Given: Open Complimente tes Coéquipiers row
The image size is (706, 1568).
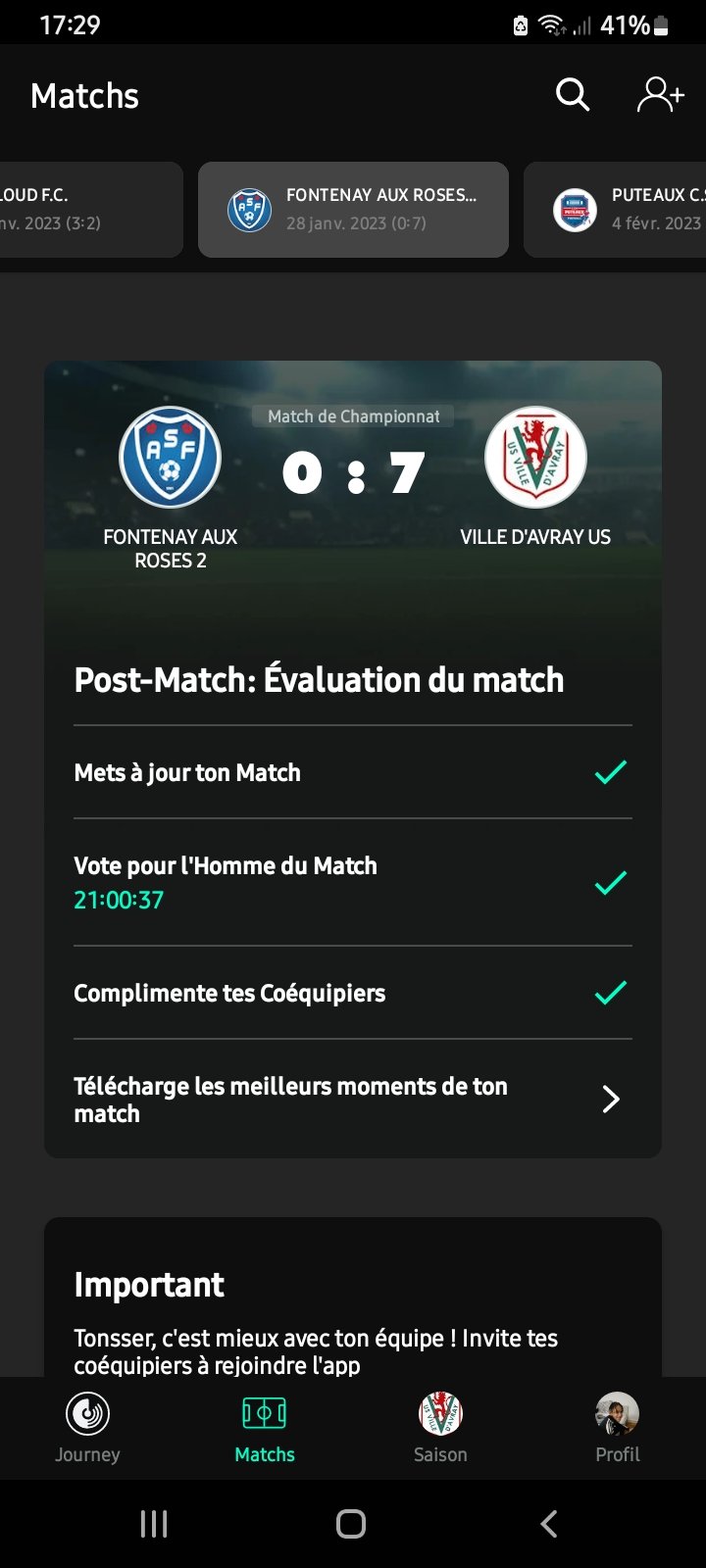Looking at the screenshot, I should click(x=353, y=993).
